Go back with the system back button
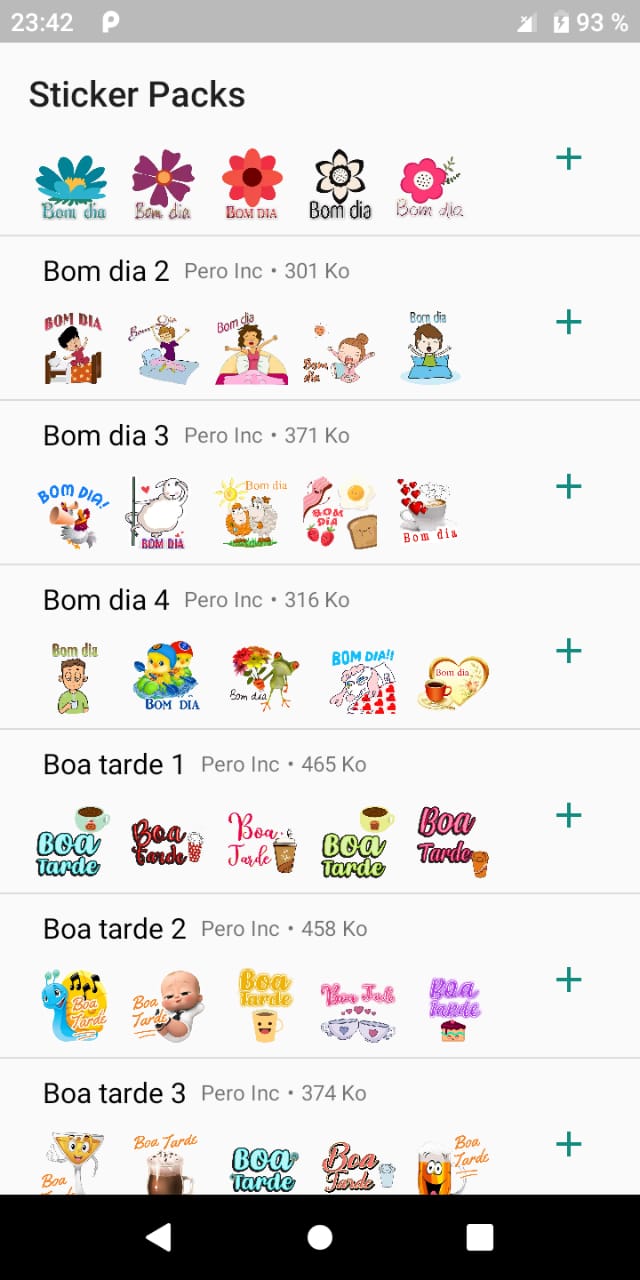 point(159,1237)
